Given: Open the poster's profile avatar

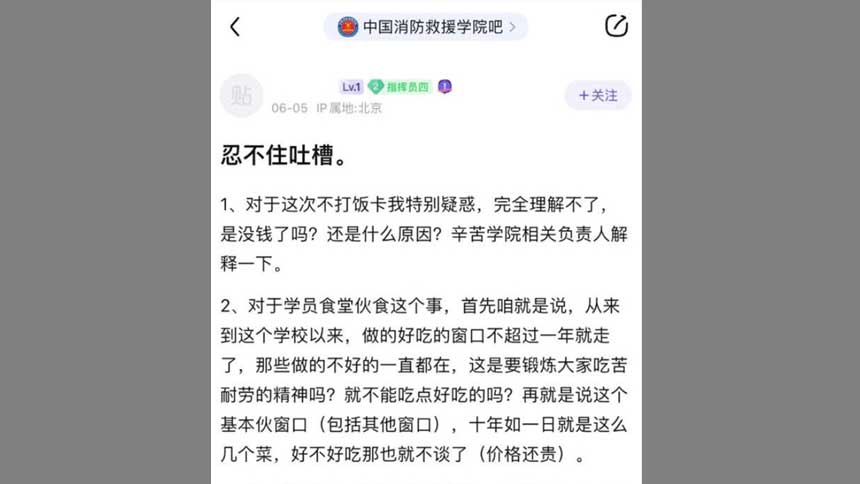Looking at the screenshot, I should tap(241, 95).
